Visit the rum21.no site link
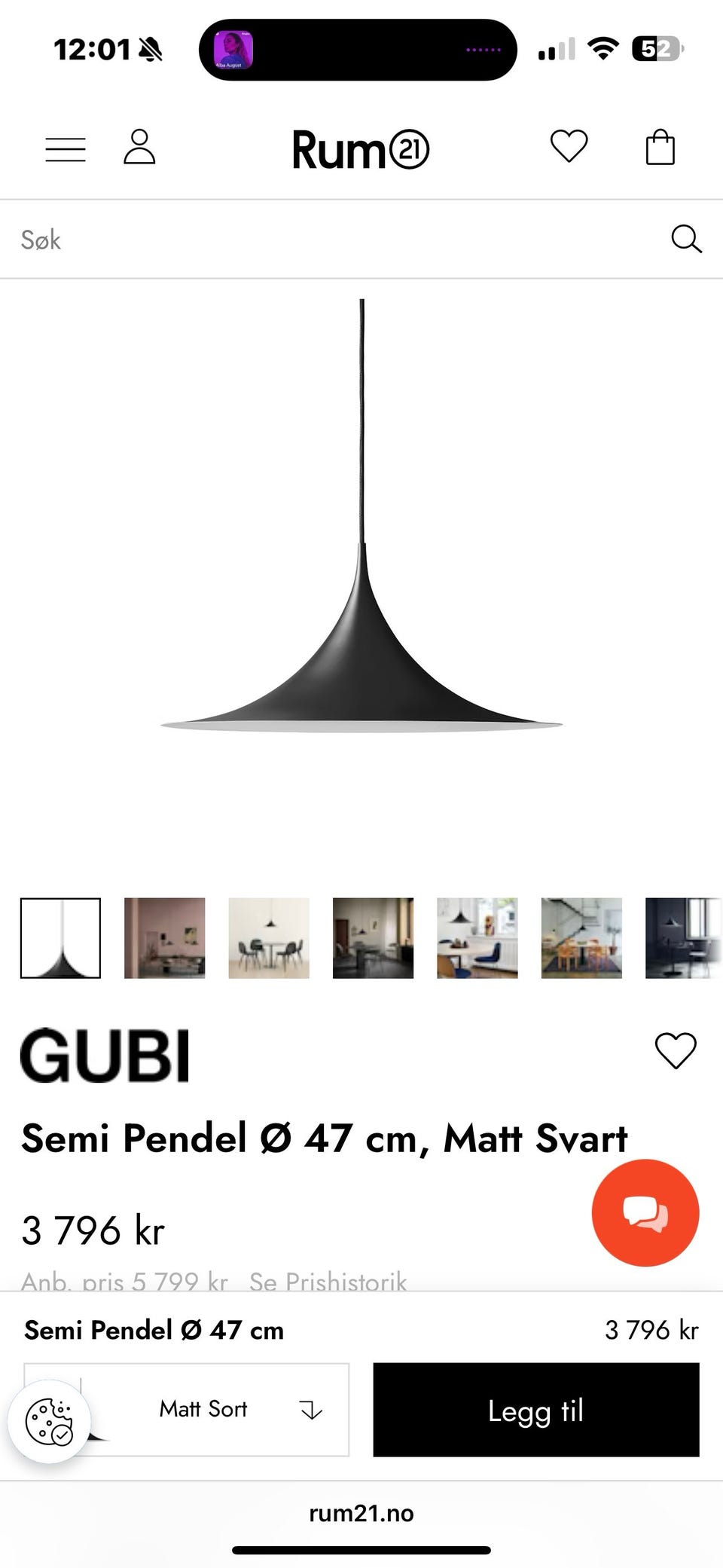723x1568 pixels. (361, 1515)
